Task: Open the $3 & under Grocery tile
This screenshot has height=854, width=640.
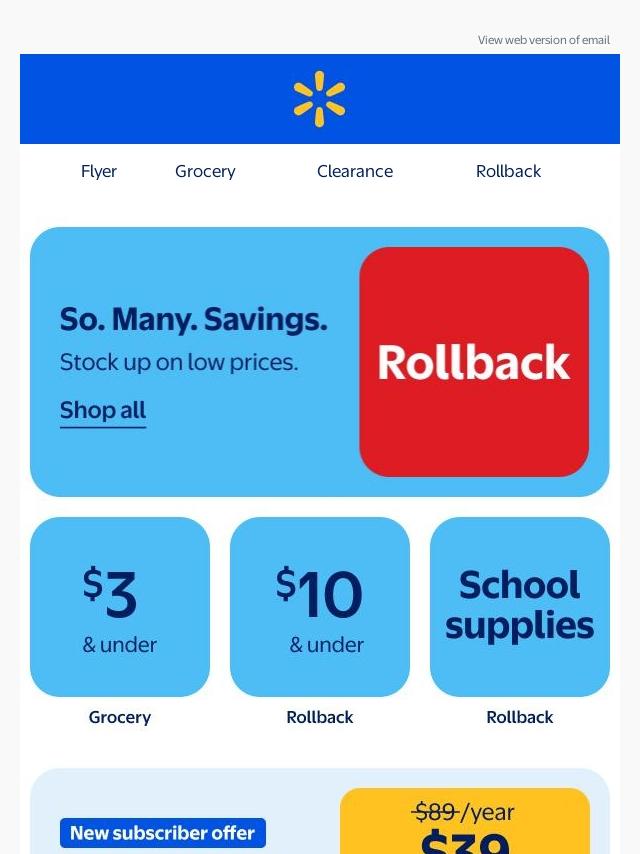Action: pyautogui.click(x=120, y=607)
